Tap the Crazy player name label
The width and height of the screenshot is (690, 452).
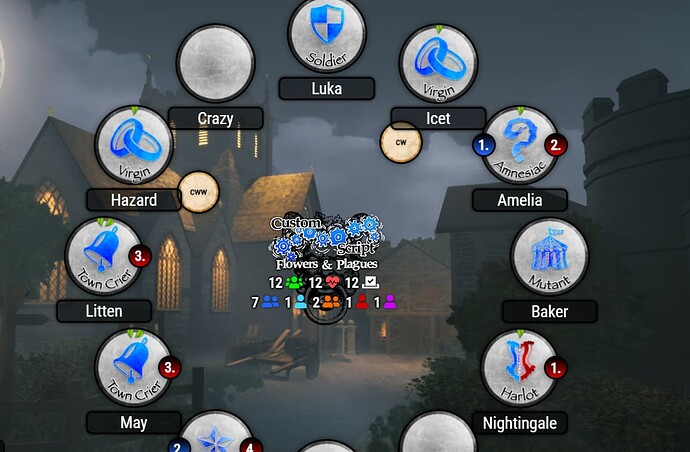click(x=215, y=118)
